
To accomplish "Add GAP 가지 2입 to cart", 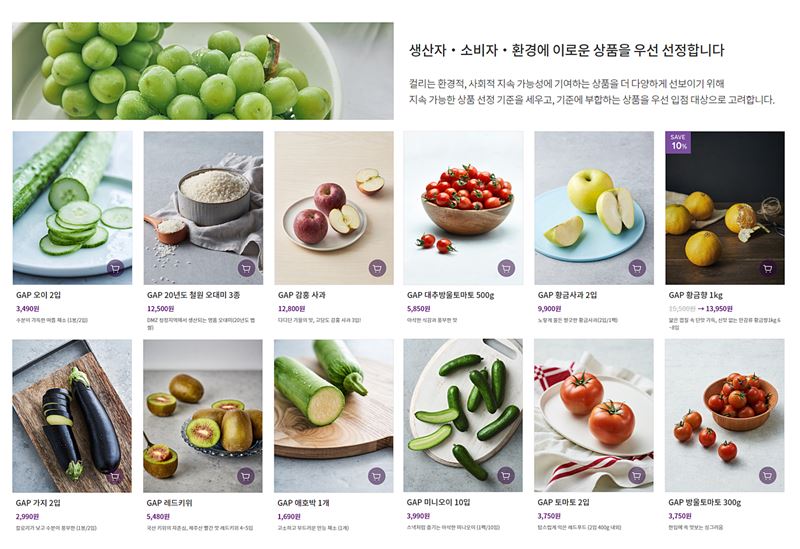I will coord(115,475).
